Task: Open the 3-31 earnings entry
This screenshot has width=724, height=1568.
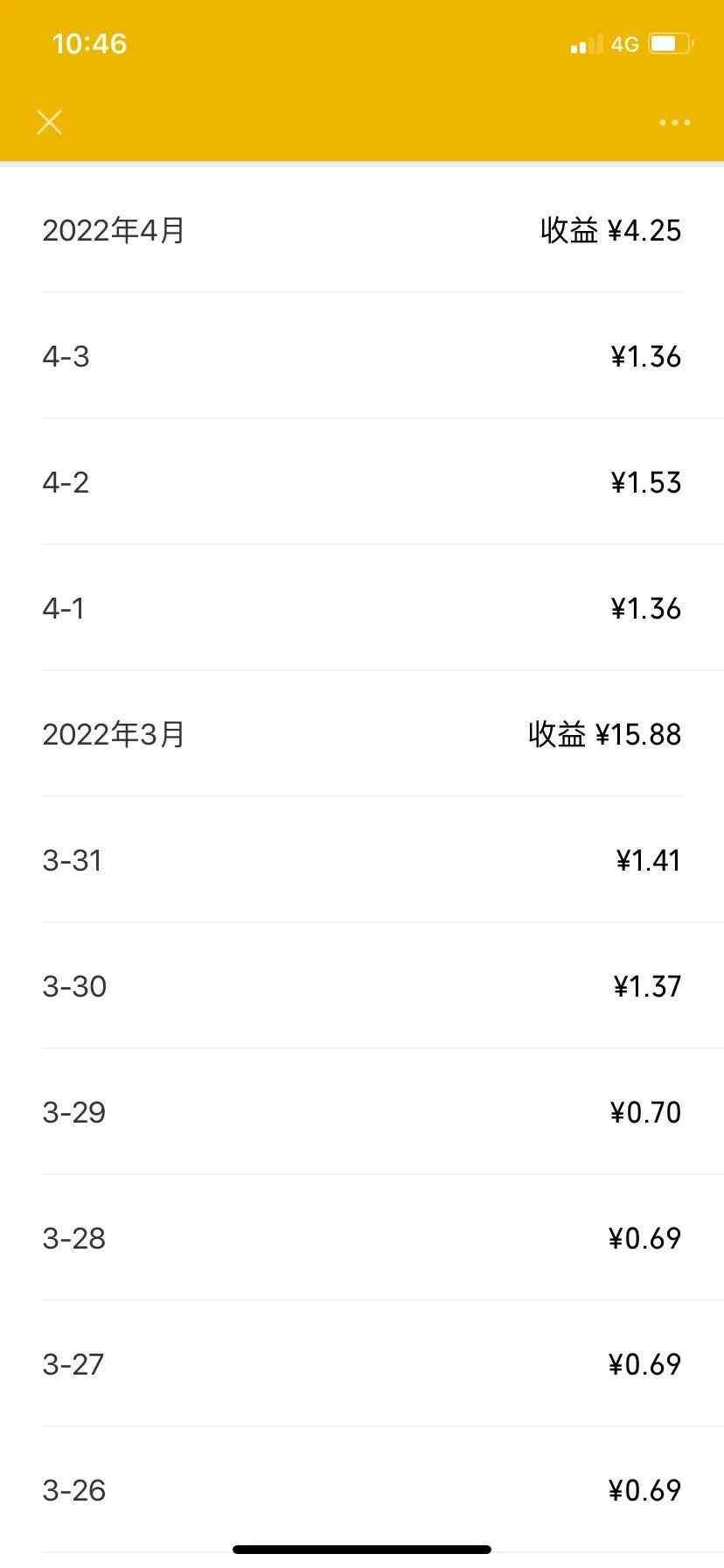Action: point(362,860)
